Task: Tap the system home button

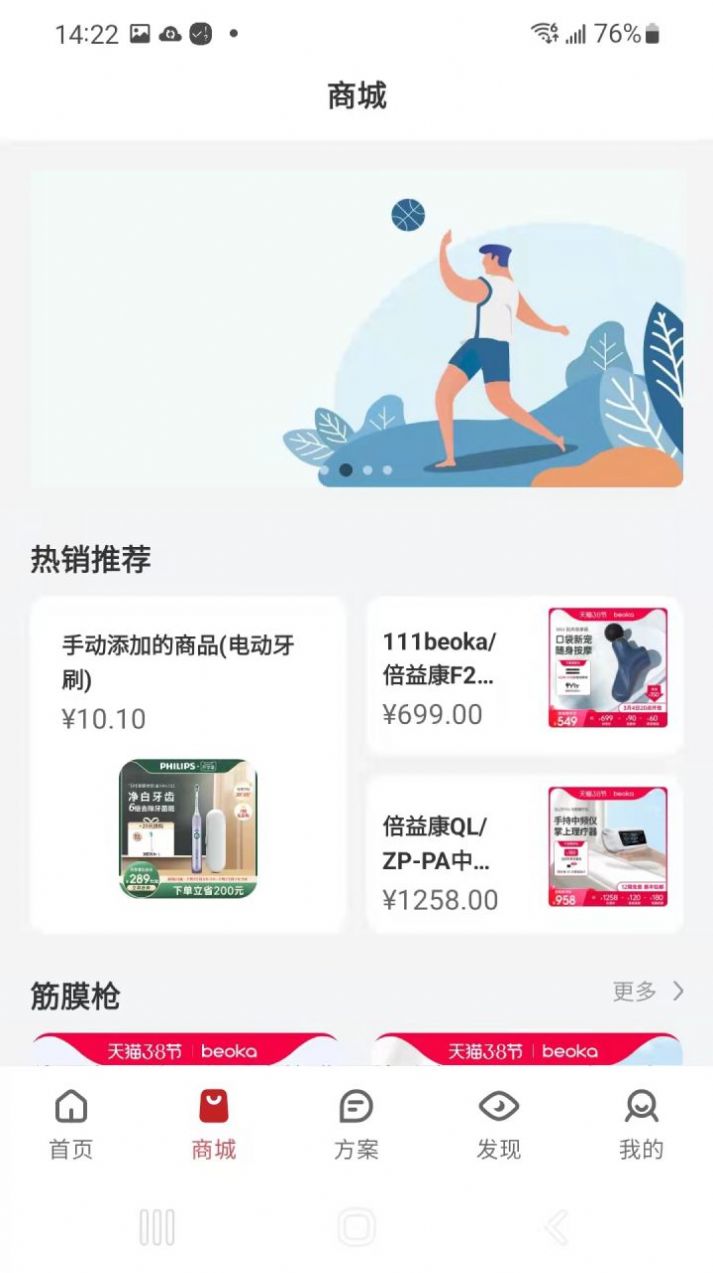Action: 356,1227
